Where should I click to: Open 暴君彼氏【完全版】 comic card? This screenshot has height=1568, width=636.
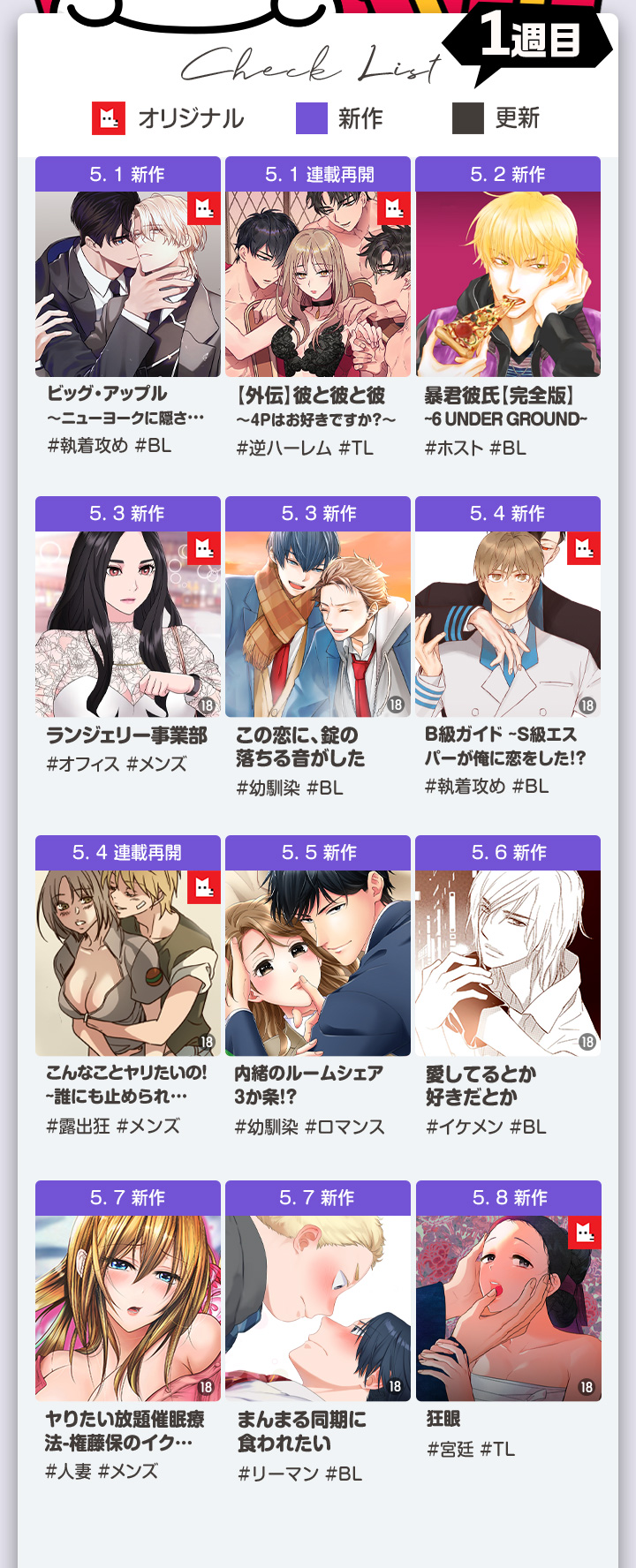(508, 284)
